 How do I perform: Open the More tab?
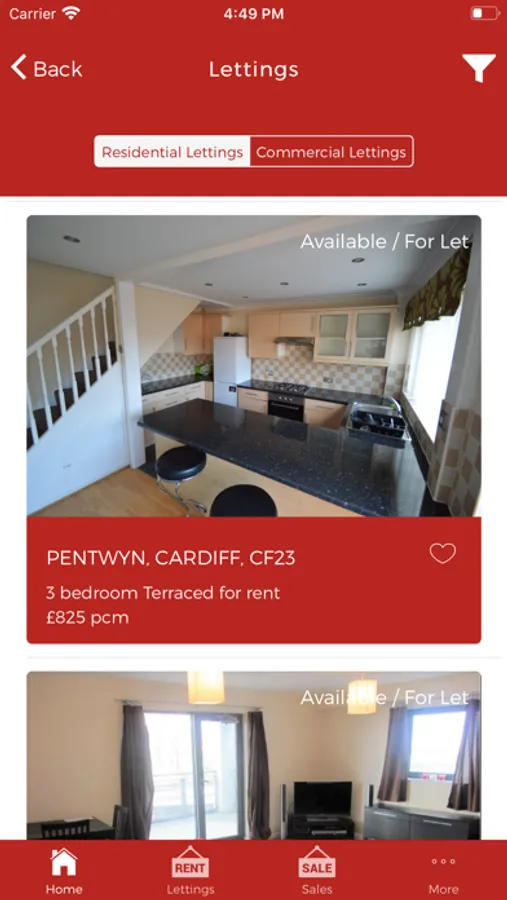click(443, 875)
